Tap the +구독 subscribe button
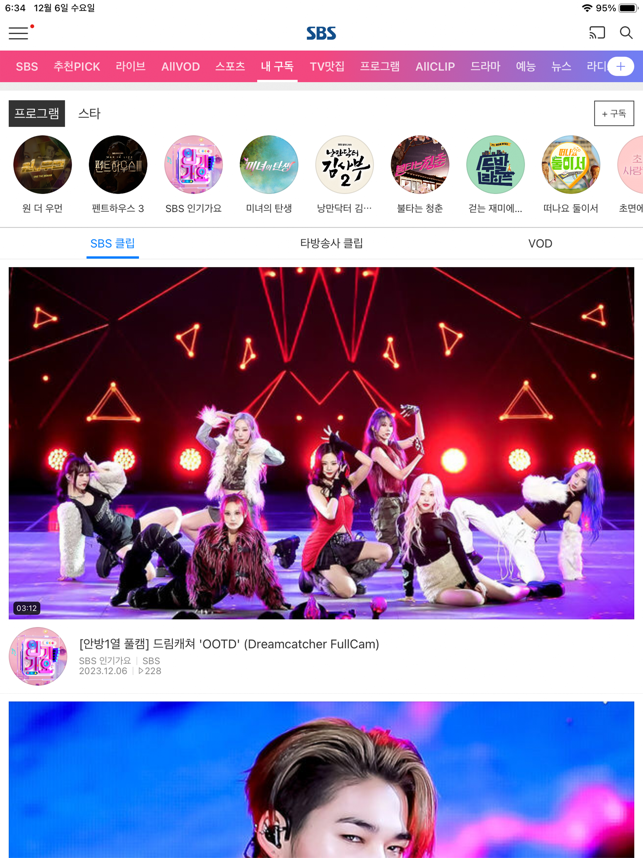Viewport: 643px width, 858px height. [x=613, y=114]
